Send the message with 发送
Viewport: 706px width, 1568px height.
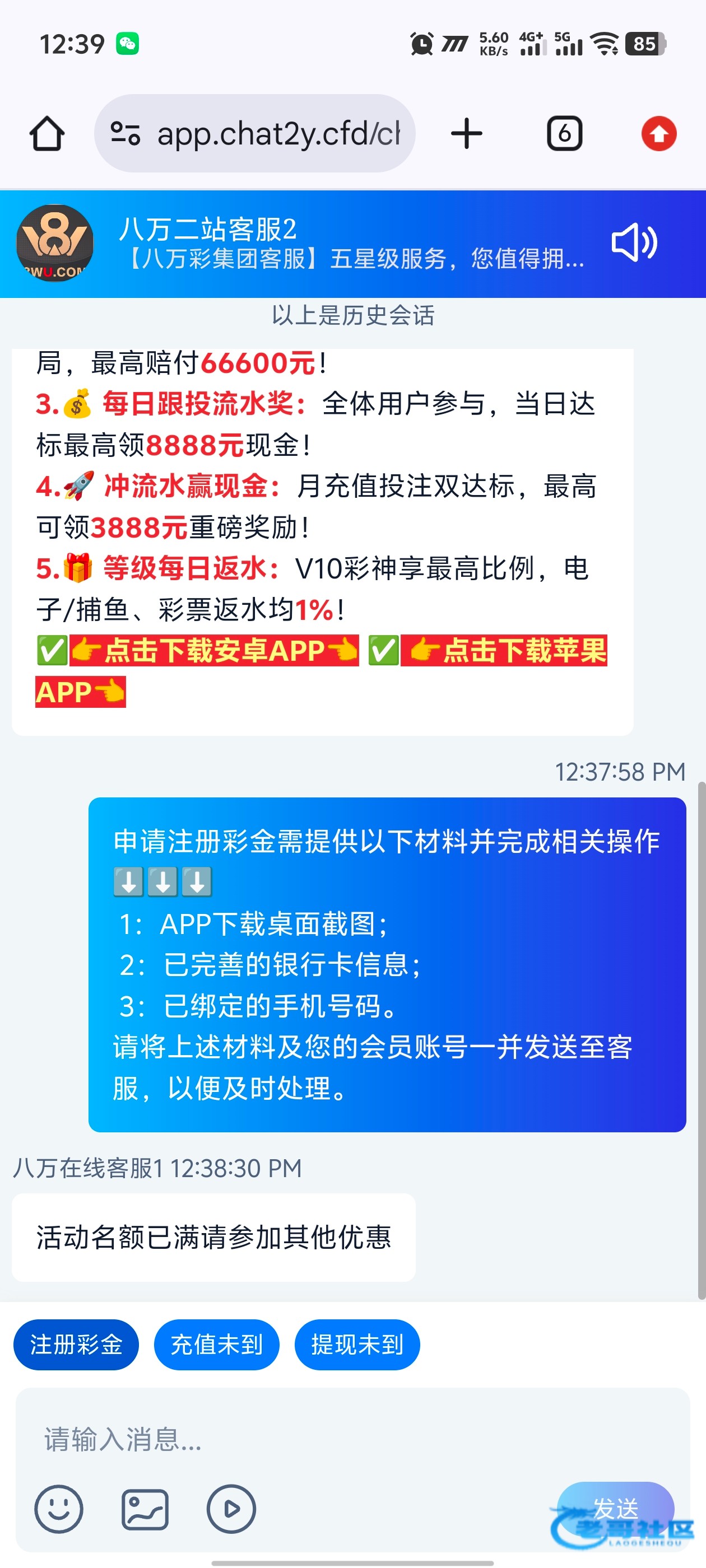tap(615, 1508)
